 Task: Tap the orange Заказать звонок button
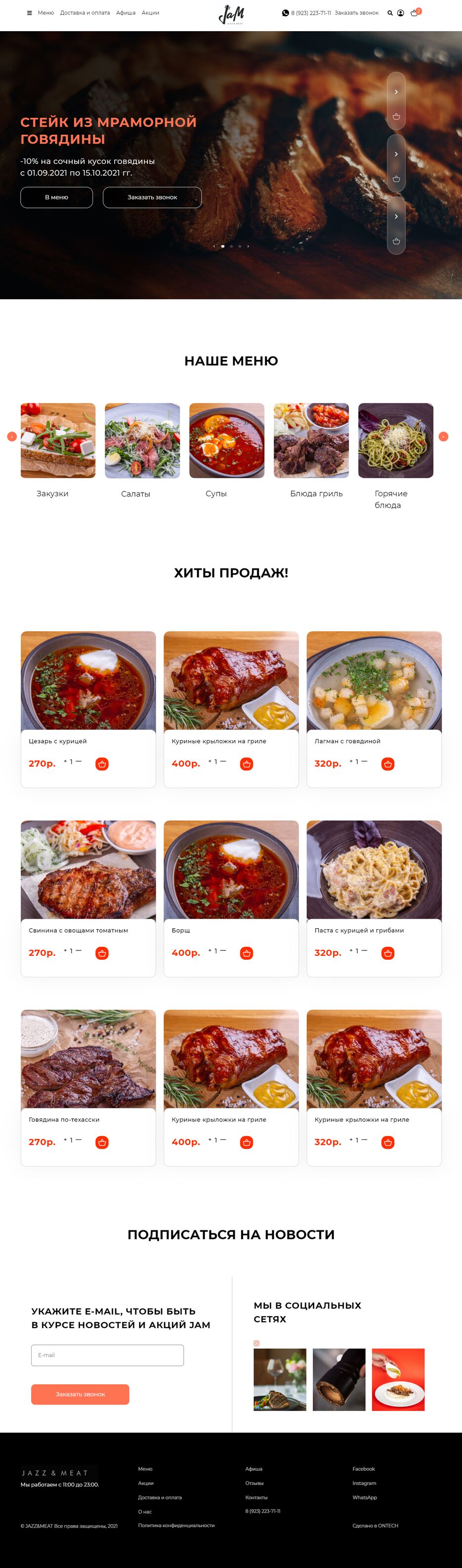pos(80,1395)
